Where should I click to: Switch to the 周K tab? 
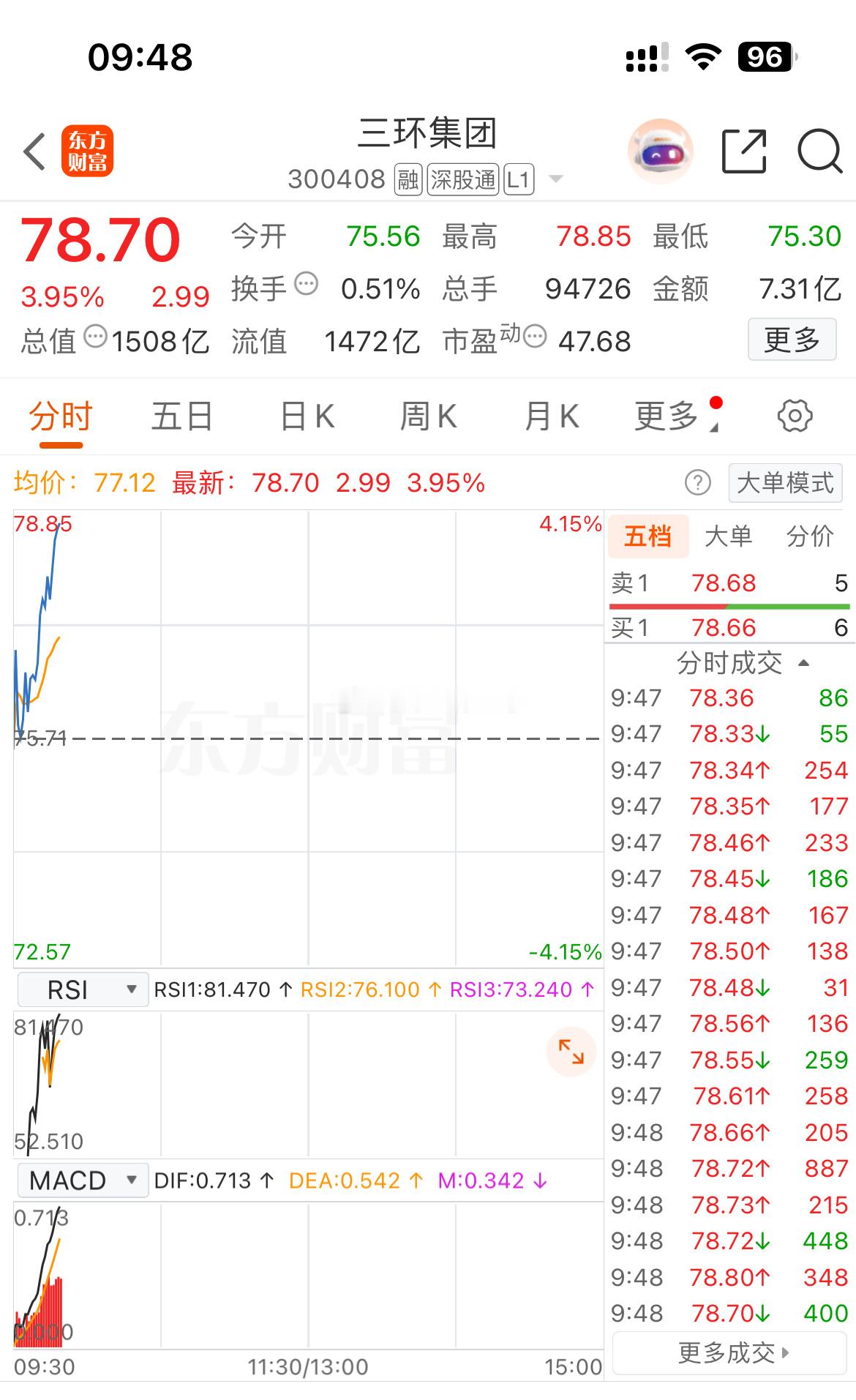coord(427,415)
